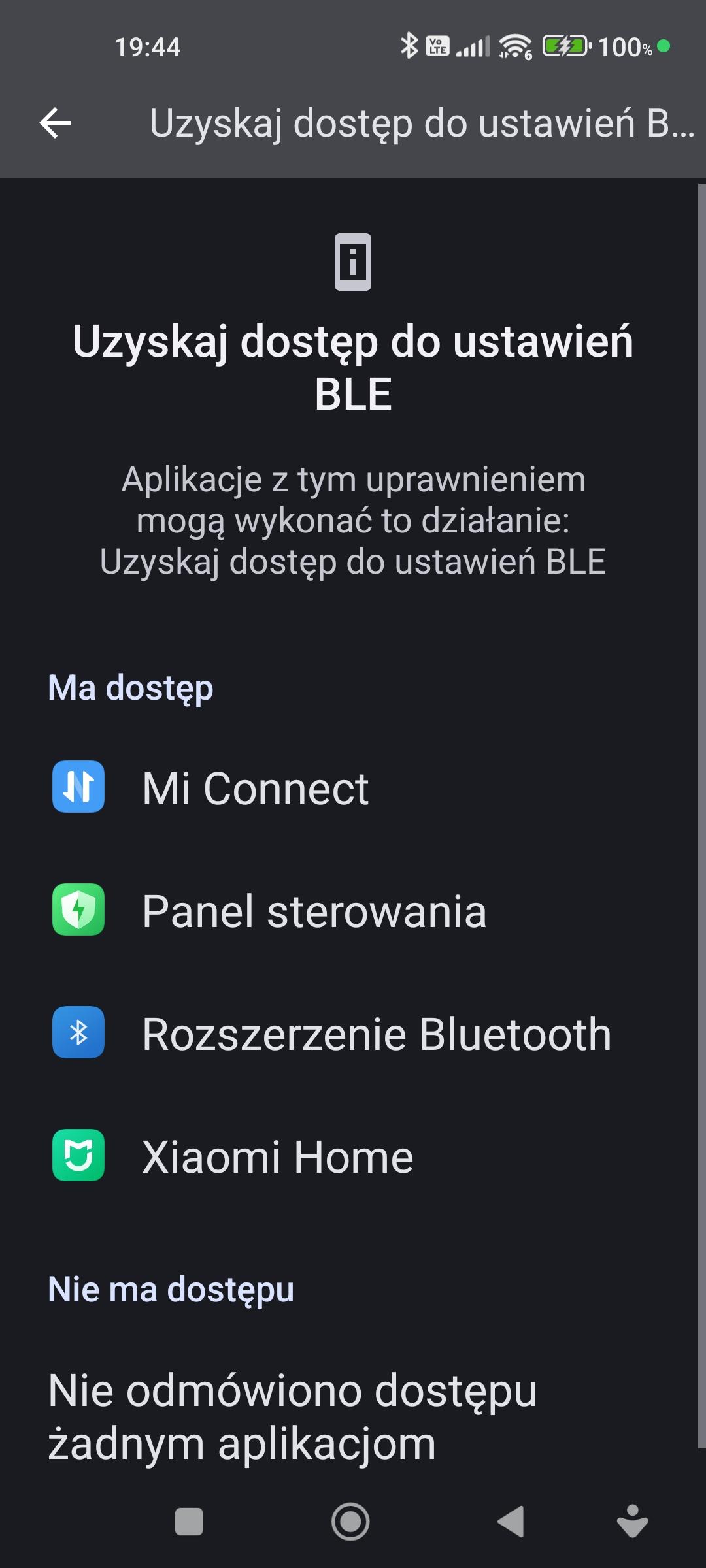Open Mi Connect access settings
This screenshot has width=706, height=1568.
click(x=255, y=788)
